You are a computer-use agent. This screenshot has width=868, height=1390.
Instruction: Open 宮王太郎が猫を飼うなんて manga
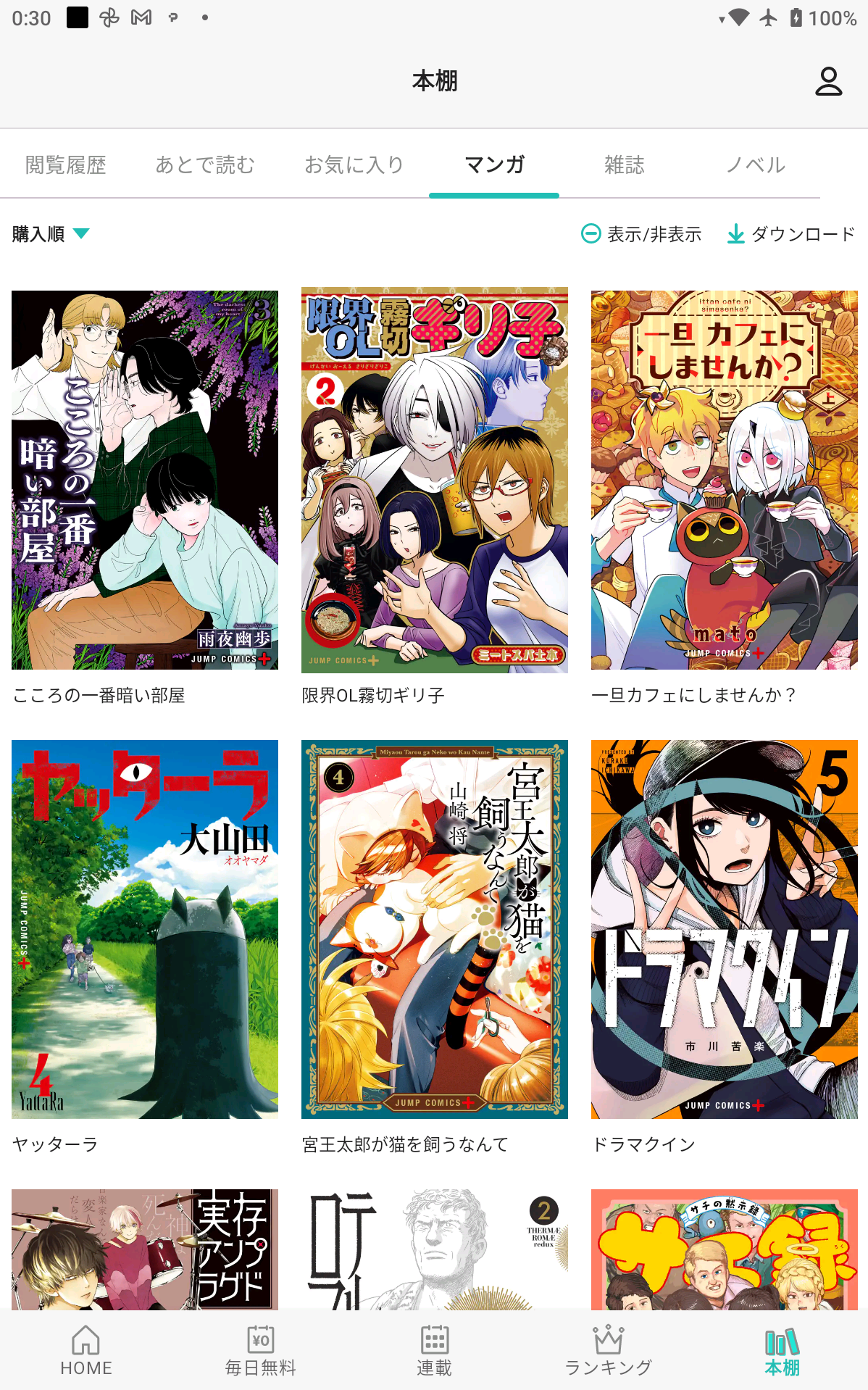435,929
